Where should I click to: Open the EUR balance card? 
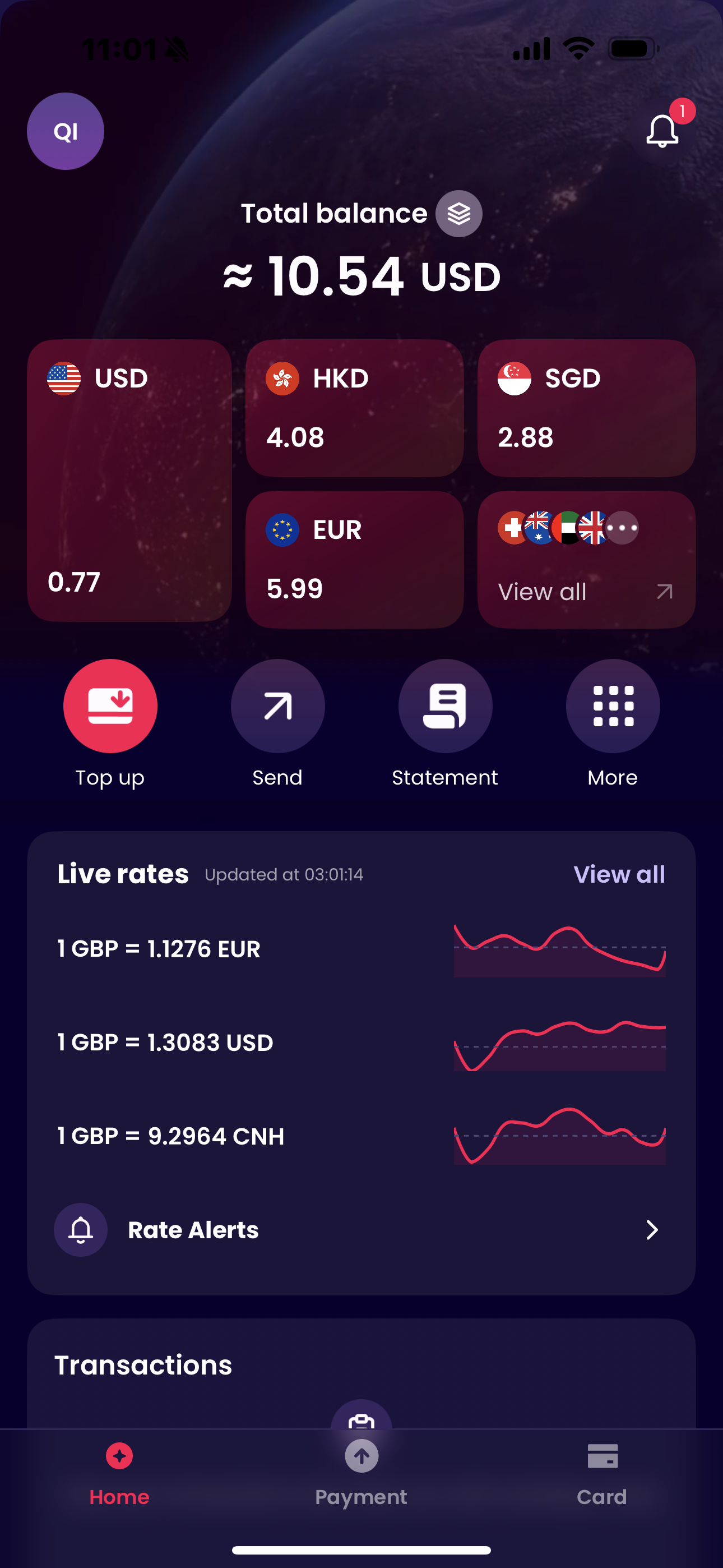(354, 559)
